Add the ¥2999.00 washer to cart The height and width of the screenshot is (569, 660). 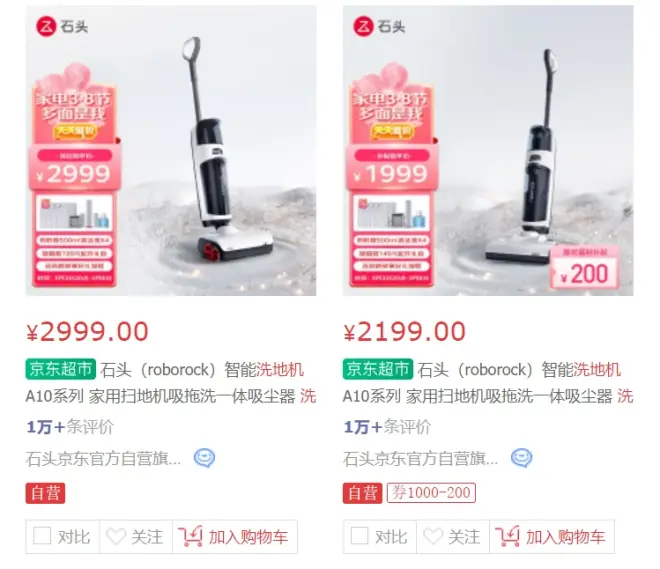pyautogui.click(x=235, y=537)
